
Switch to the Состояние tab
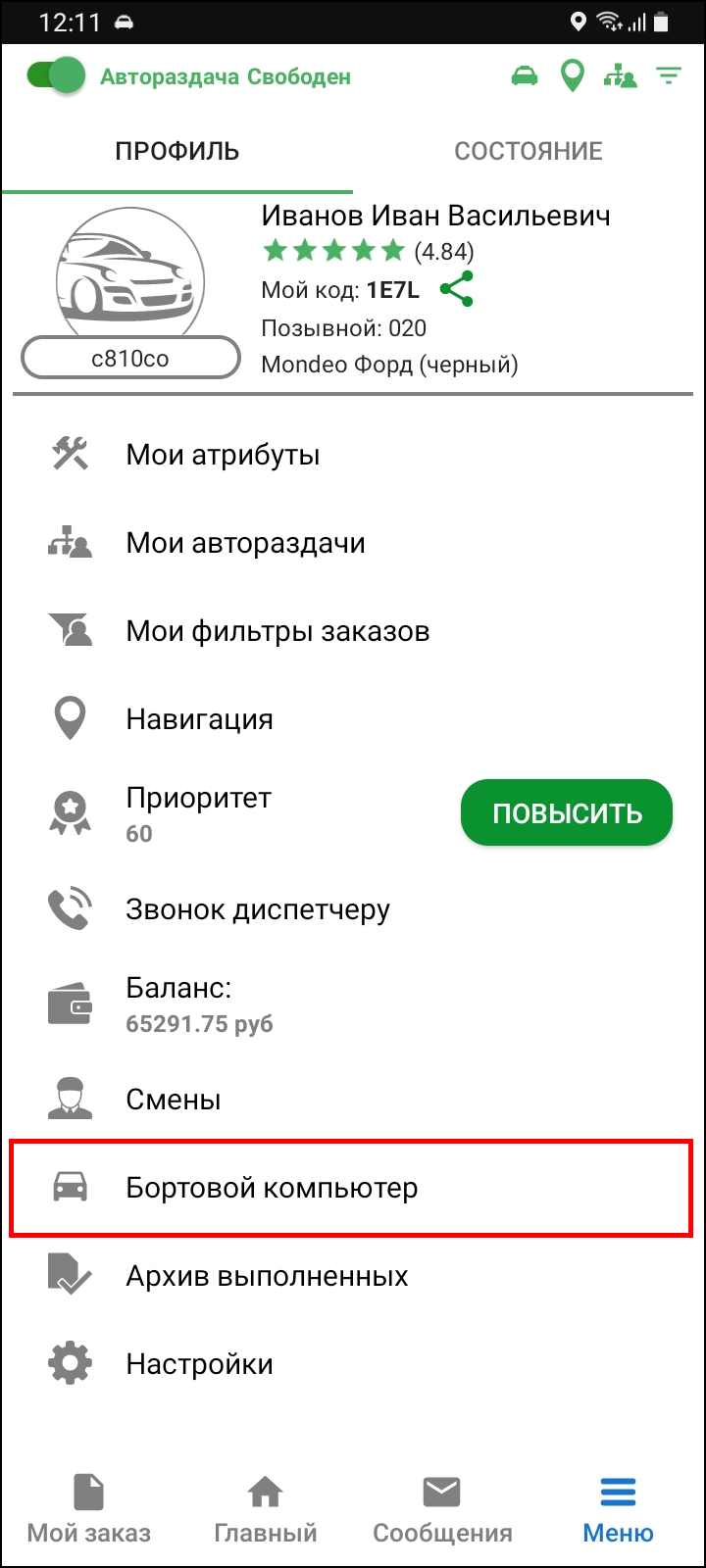pos(529,151)
